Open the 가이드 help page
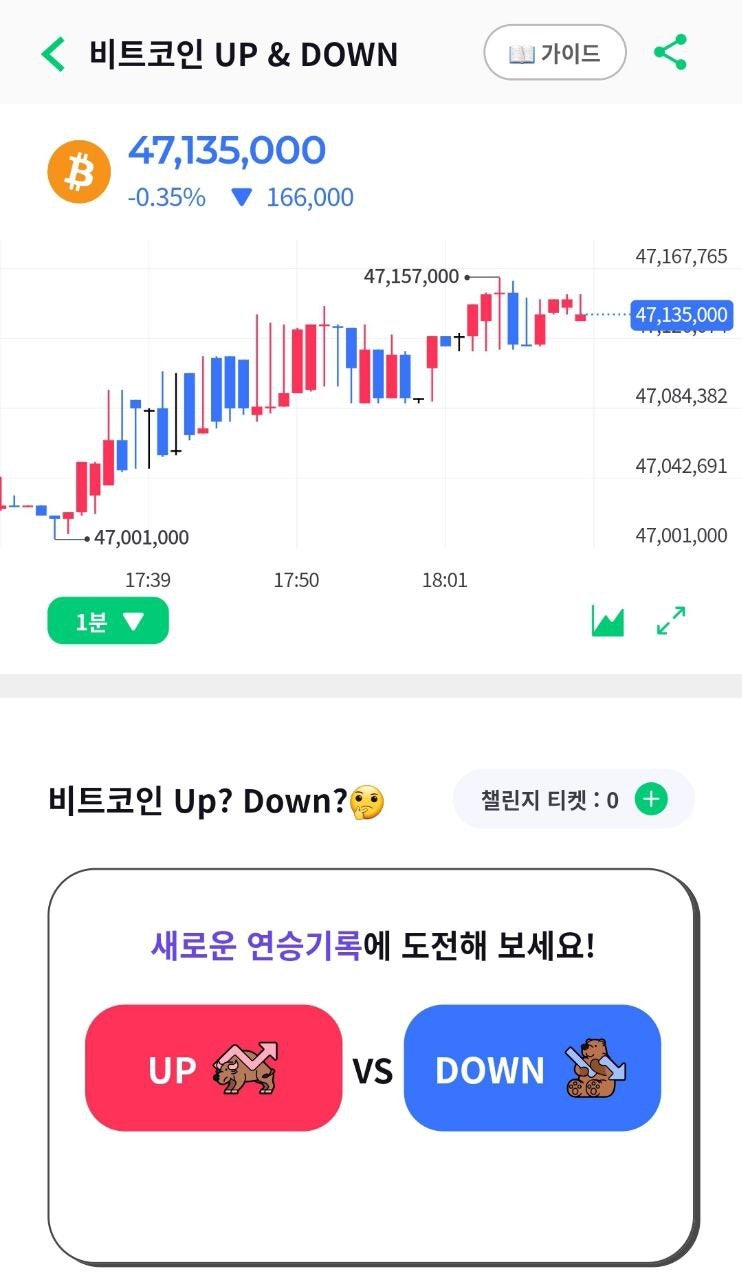The width and height of the screenshot is (742, 1280). [x=554, y=53]
